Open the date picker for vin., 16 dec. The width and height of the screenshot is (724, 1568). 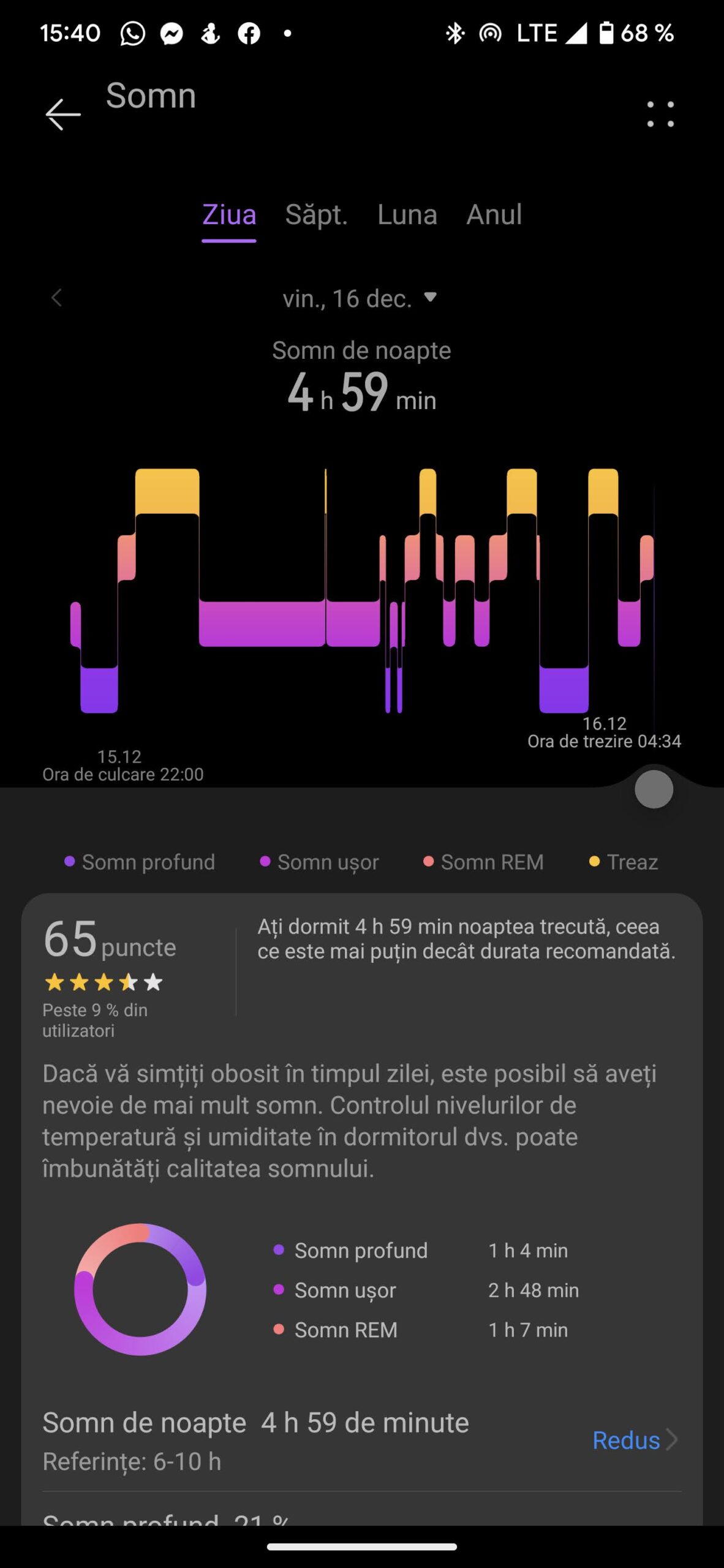(x=360, y=298)
